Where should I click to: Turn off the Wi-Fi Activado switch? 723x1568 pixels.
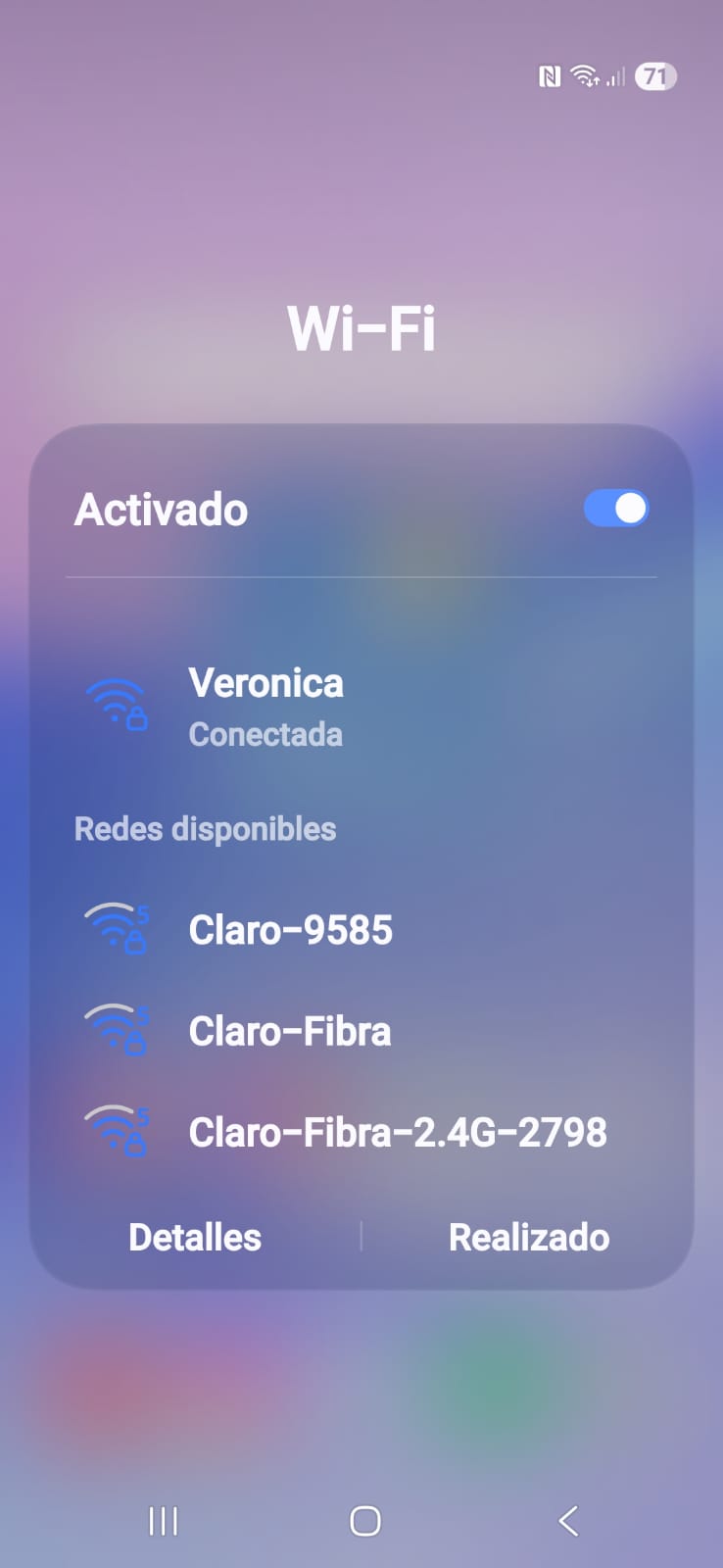click(x=615, y=509)
